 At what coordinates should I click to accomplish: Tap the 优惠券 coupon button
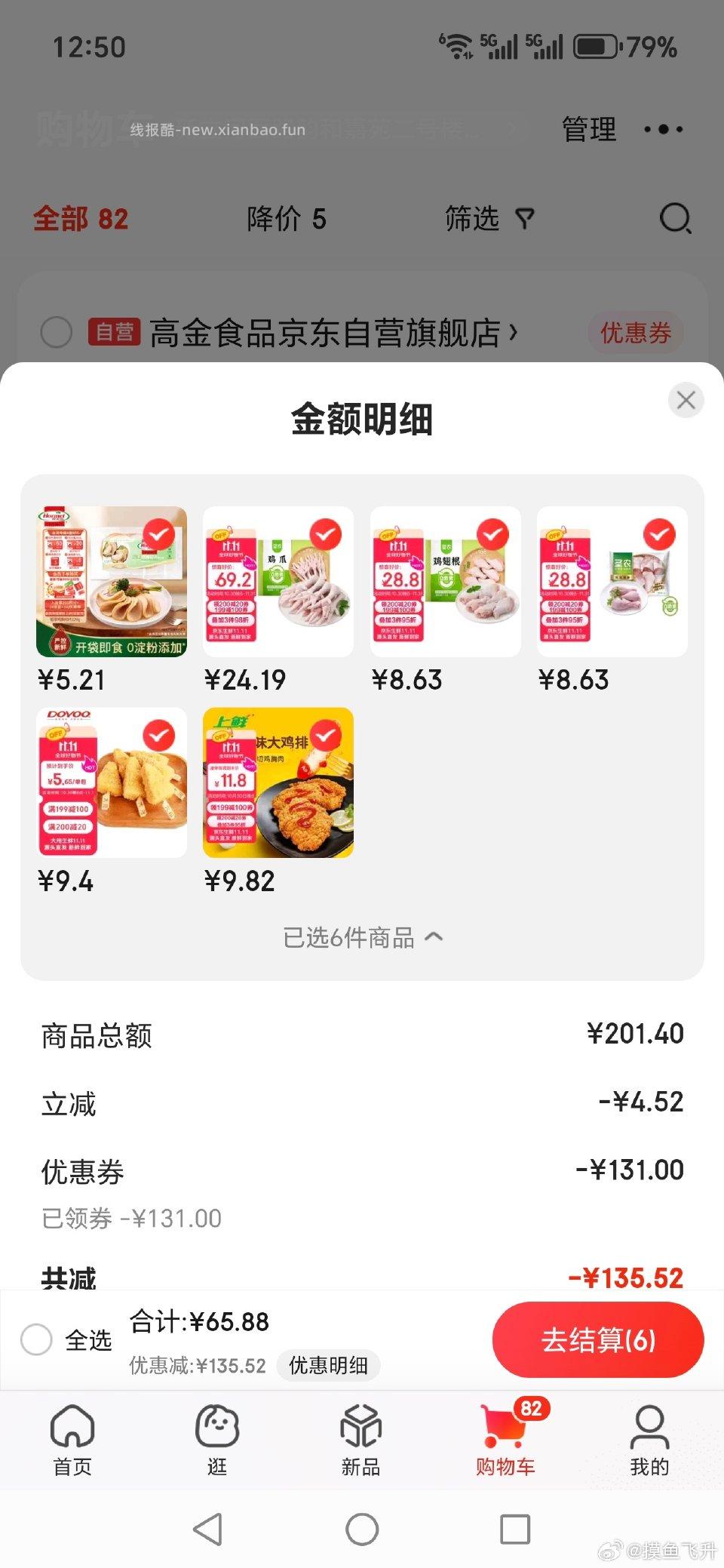(636, 333)
